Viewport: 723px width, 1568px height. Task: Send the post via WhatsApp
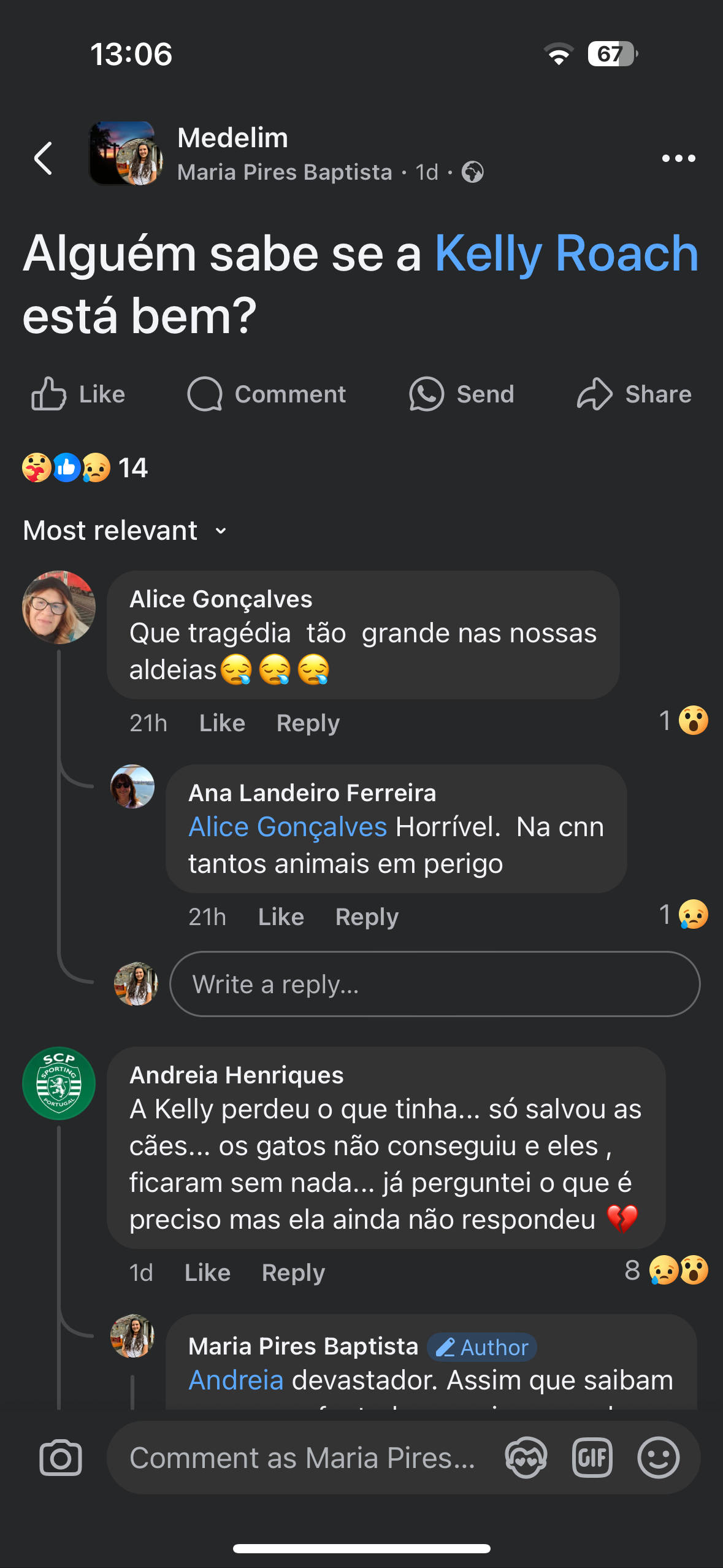462,394
